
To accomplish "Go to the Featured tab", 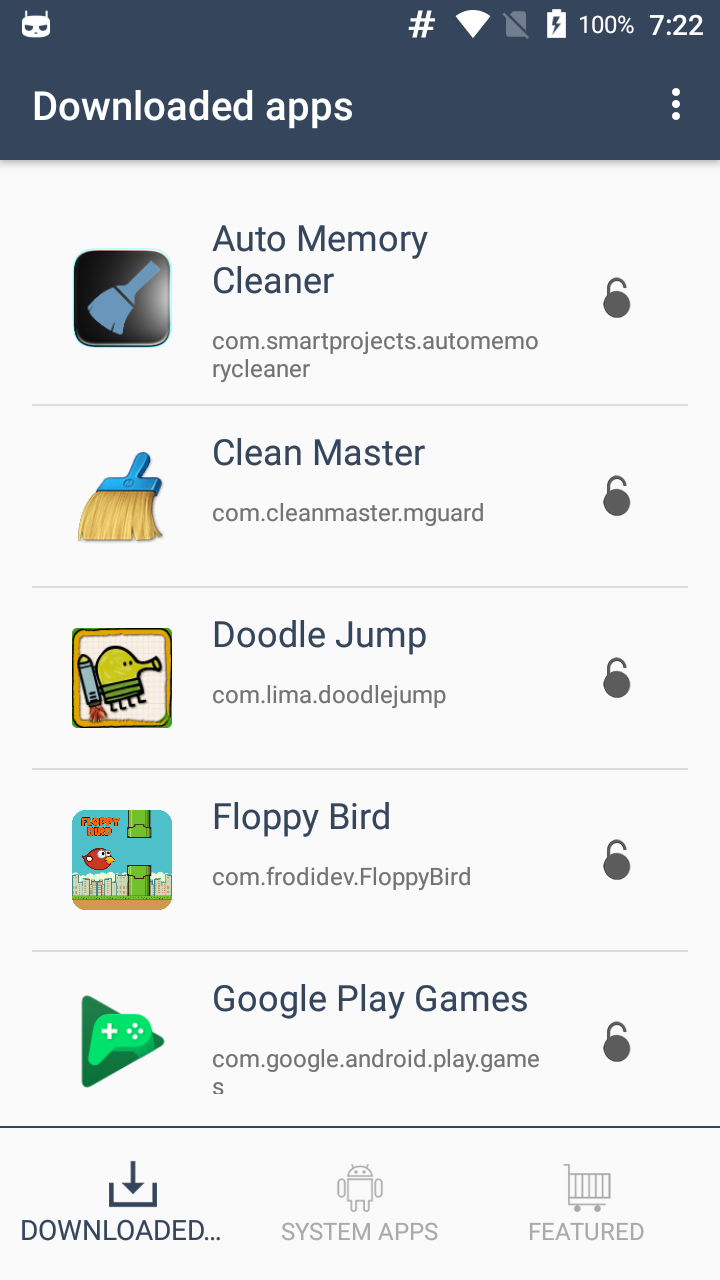I will click(x=586, y=1204).
